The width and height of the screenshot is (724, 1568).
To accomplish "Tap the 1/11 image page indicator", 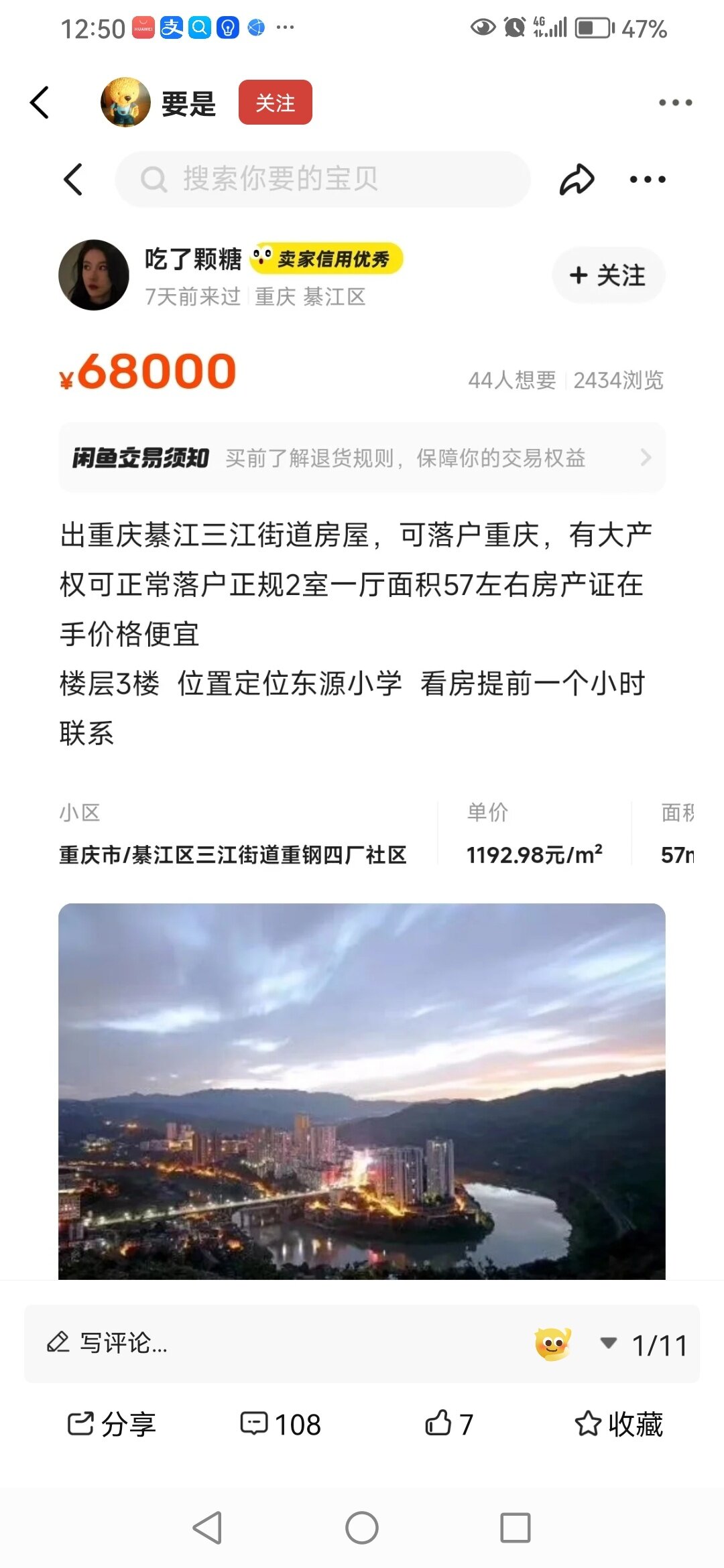I will (660, 1345).
